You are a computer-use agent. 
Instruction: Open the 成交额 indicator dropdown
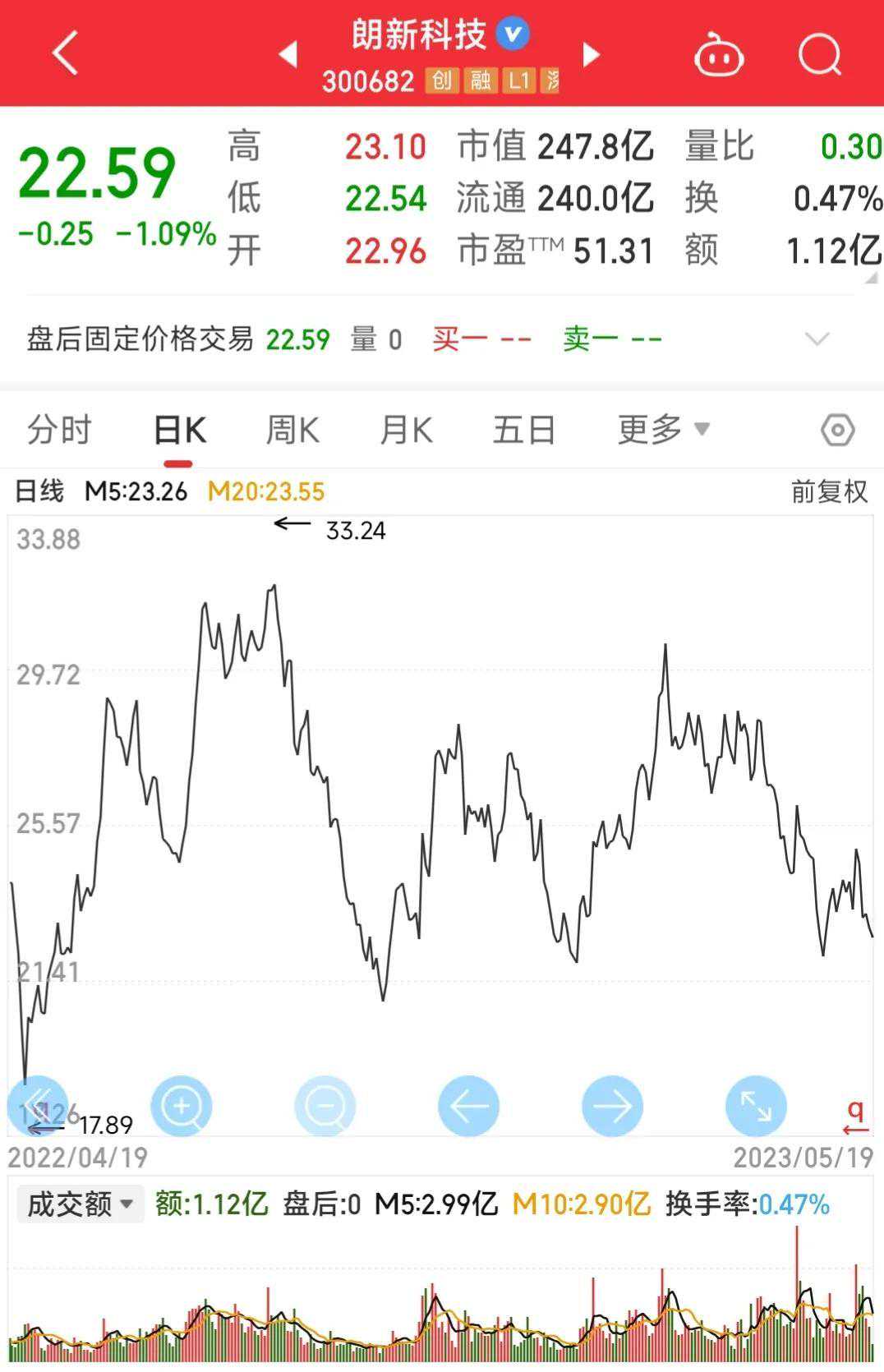coord(80,1204)
